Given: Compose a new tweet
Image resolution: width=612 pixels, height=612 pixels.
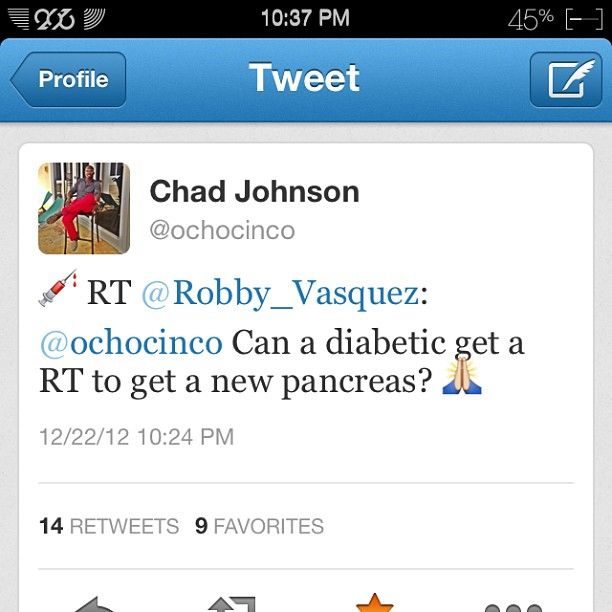Looking at the screenshot, I should (565, 80).
